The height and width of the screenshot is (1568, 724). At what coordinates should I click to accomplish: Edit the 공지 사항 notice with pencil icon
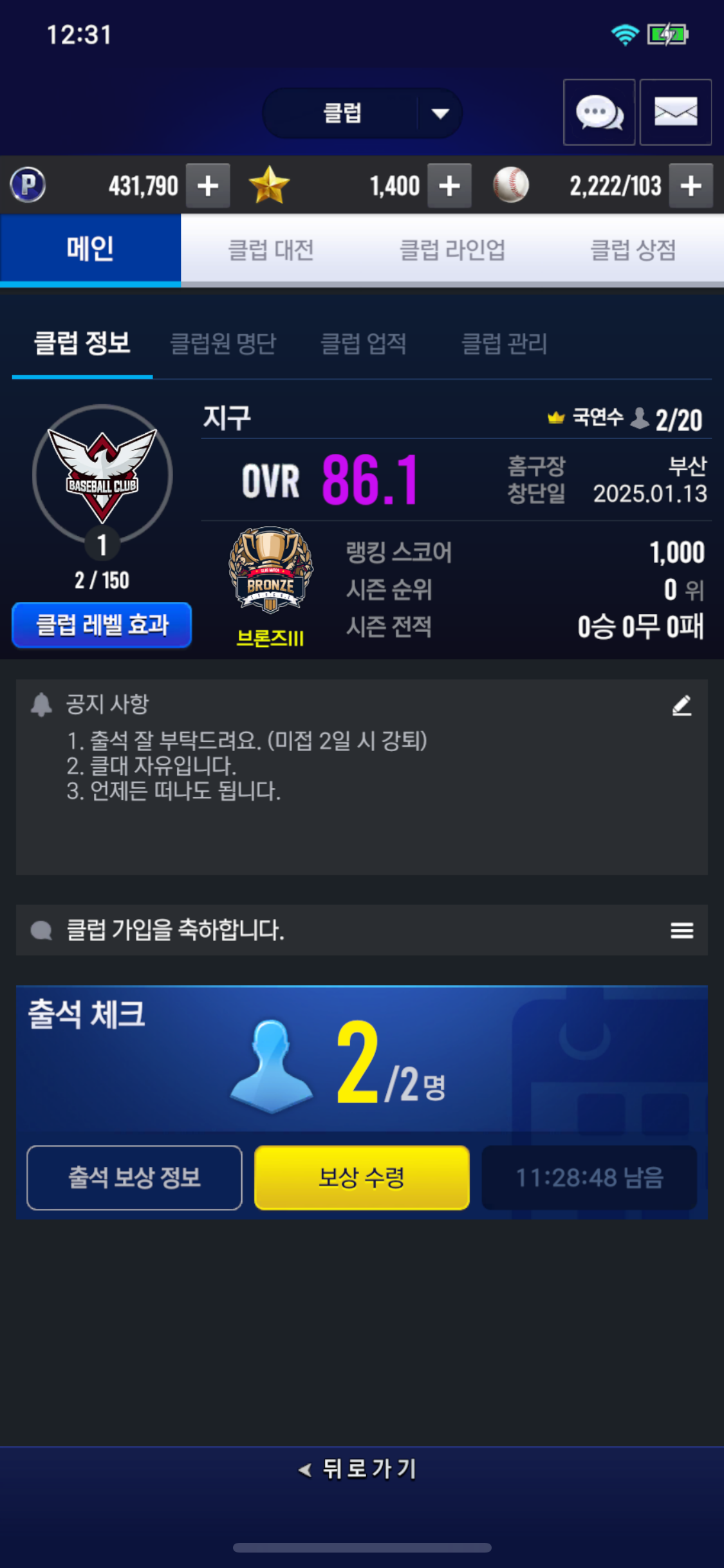[682, 705]
